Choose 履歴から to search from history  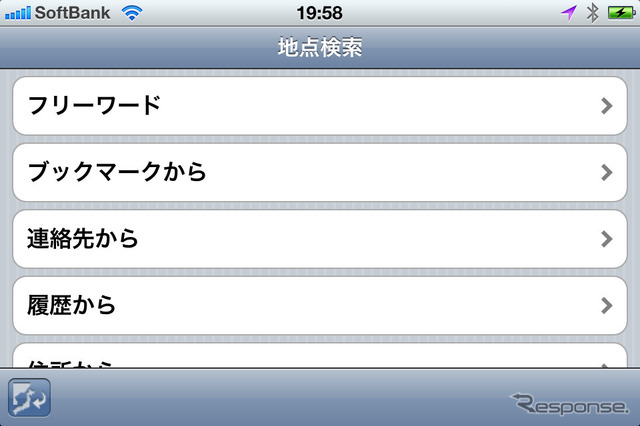[x=319, y=305]
